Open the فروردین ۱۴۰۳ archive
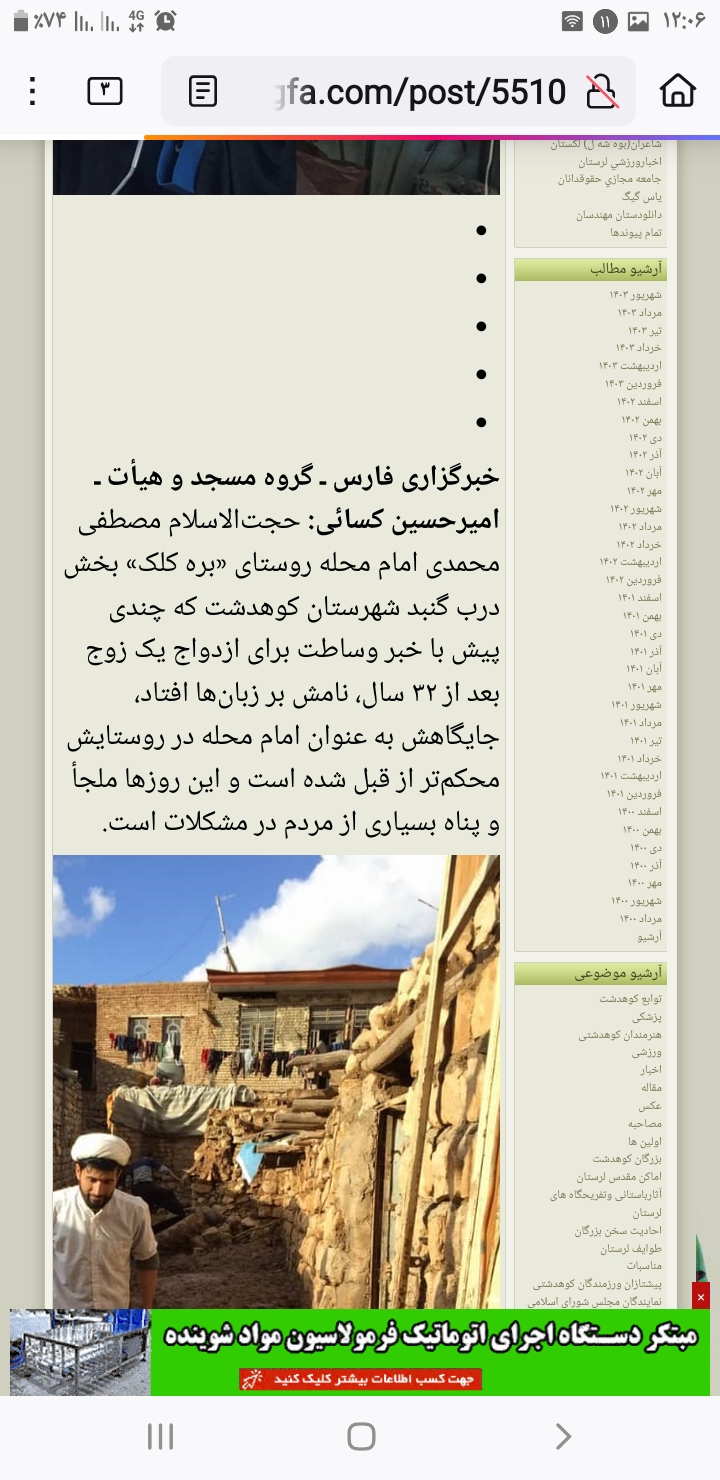The height and width of the screenshot is (1480, 720). click(632, 384)
